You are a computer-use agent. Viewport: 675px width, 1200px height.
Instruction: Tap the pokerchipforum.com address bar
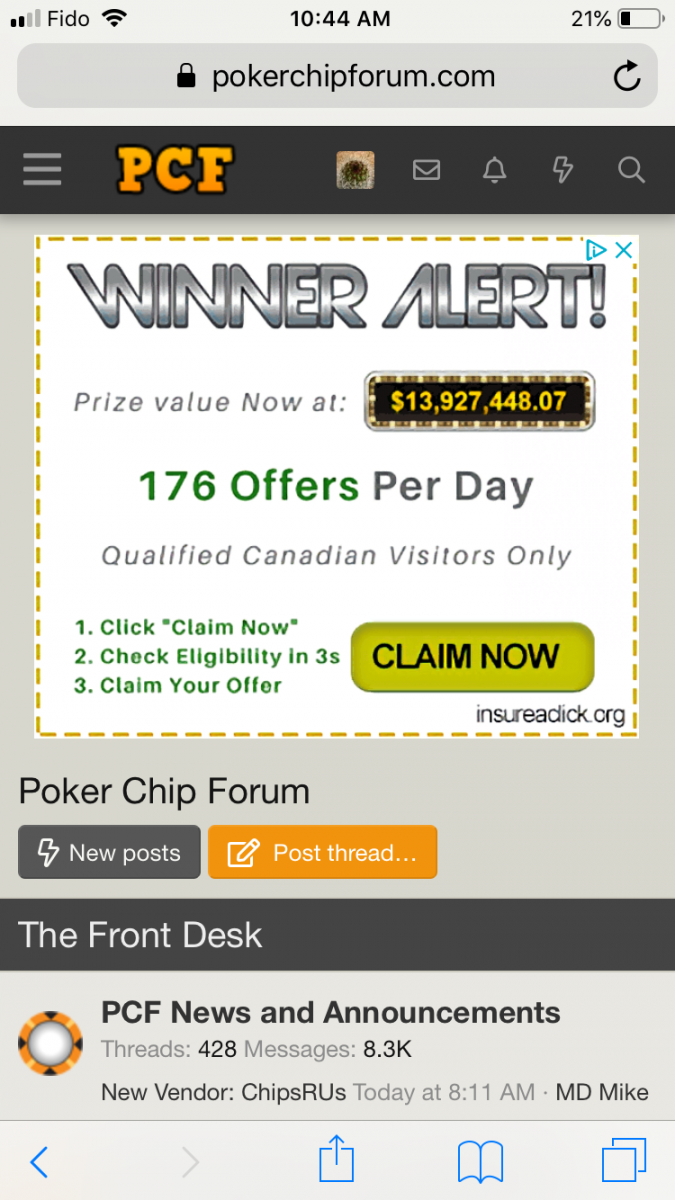[337, 76]
